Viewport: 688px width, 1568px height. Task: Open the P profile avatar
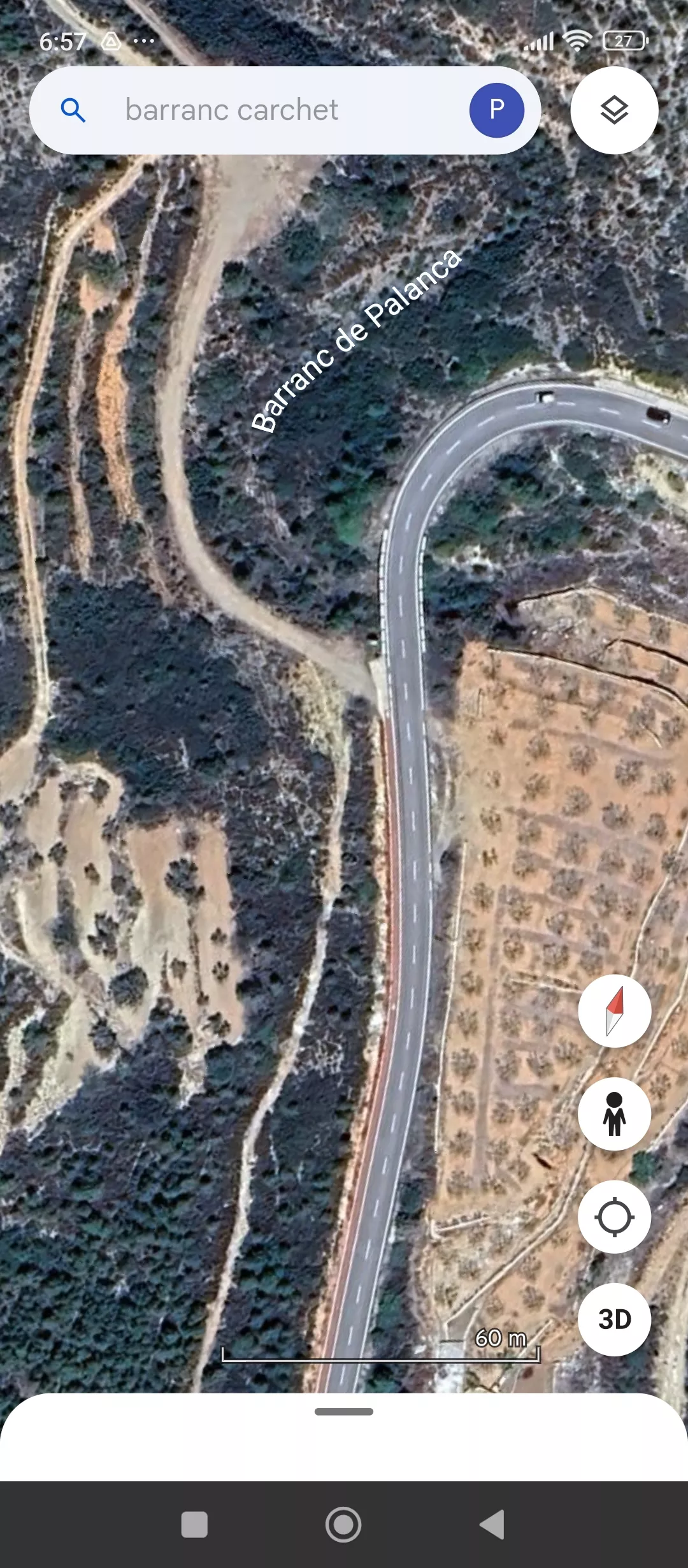(x=497, y=110)
